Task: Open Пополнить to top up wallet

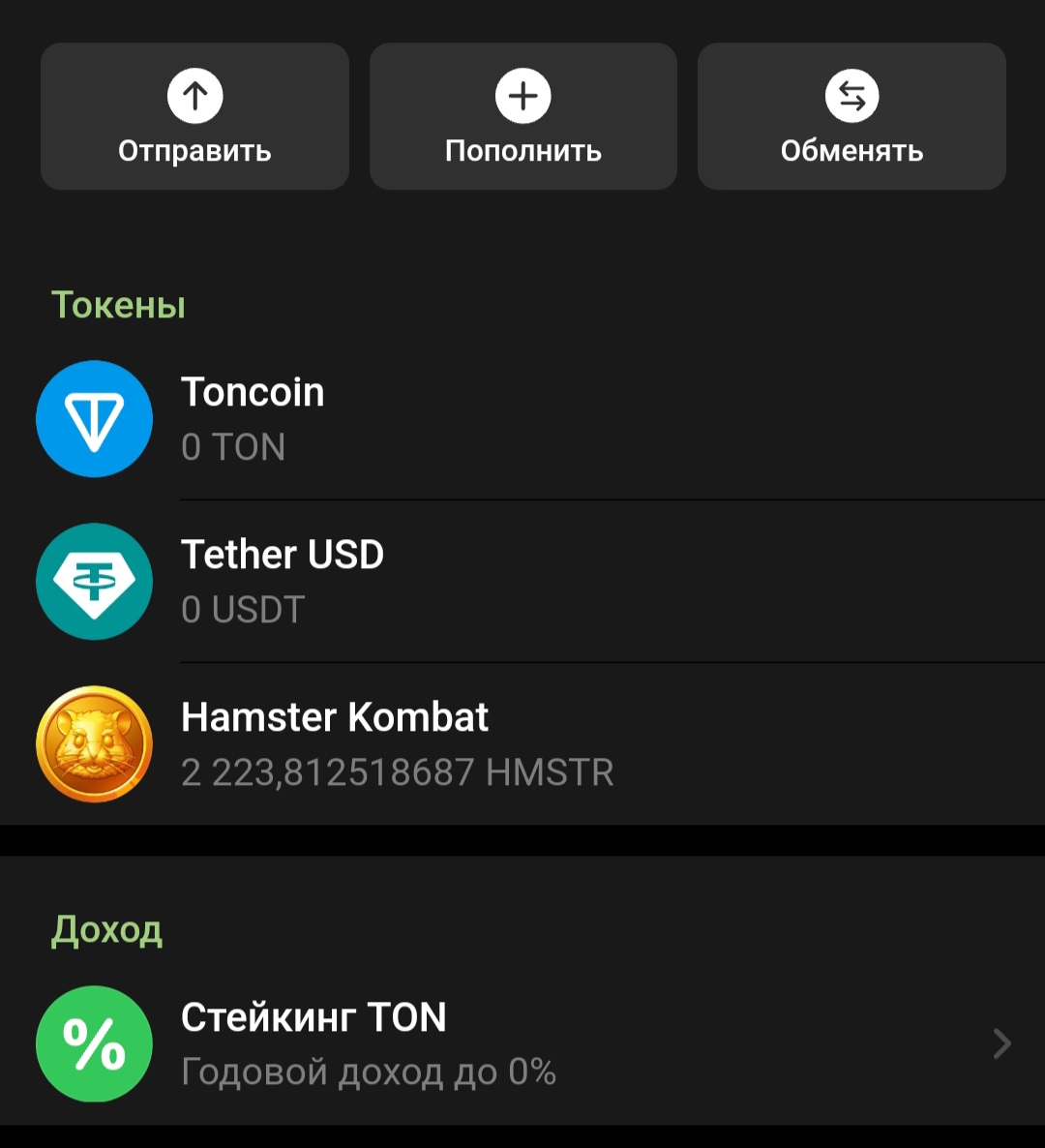Action: click(x=522, y=116)
